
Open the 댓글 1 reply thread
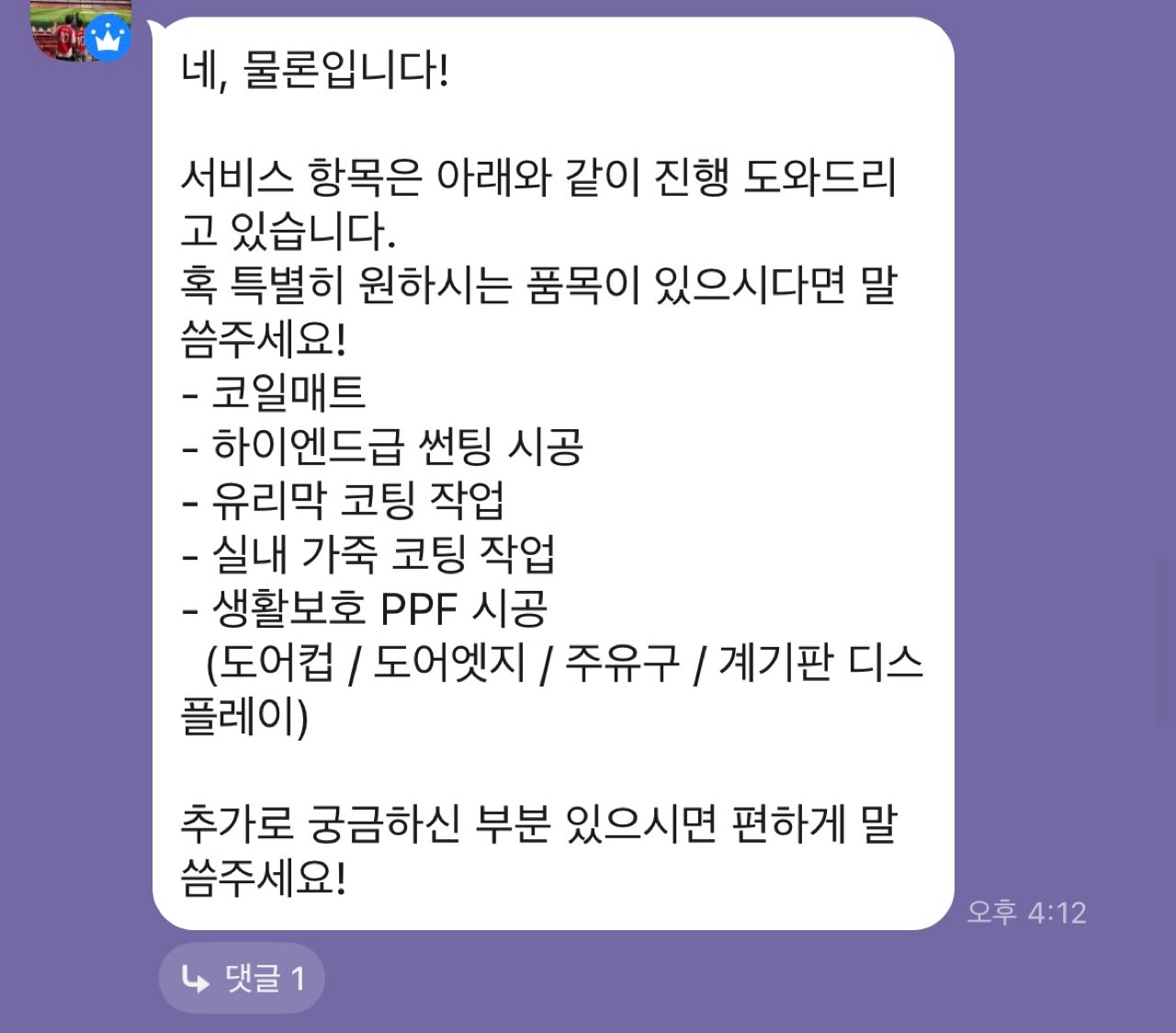[242, 978]
